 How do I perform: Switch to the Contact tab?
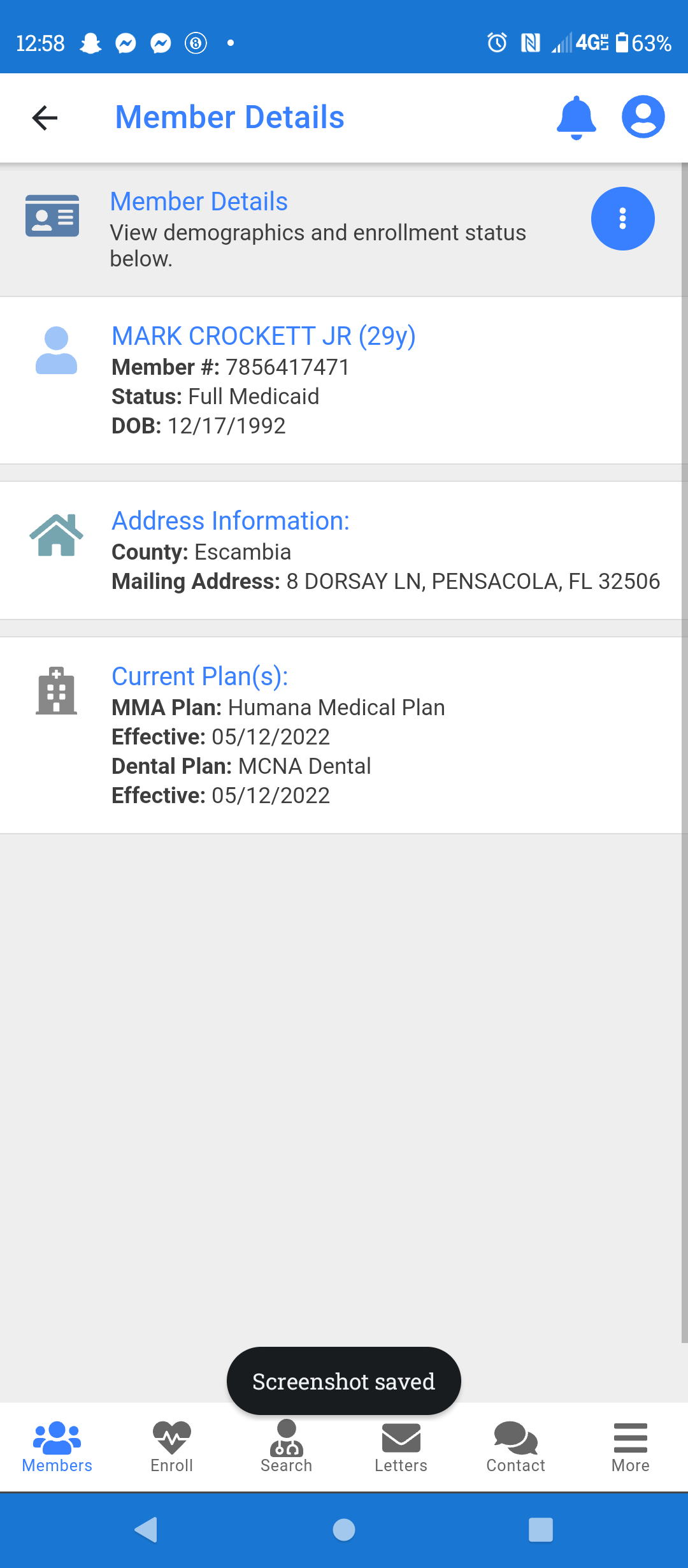click(x=516, y=1447)
